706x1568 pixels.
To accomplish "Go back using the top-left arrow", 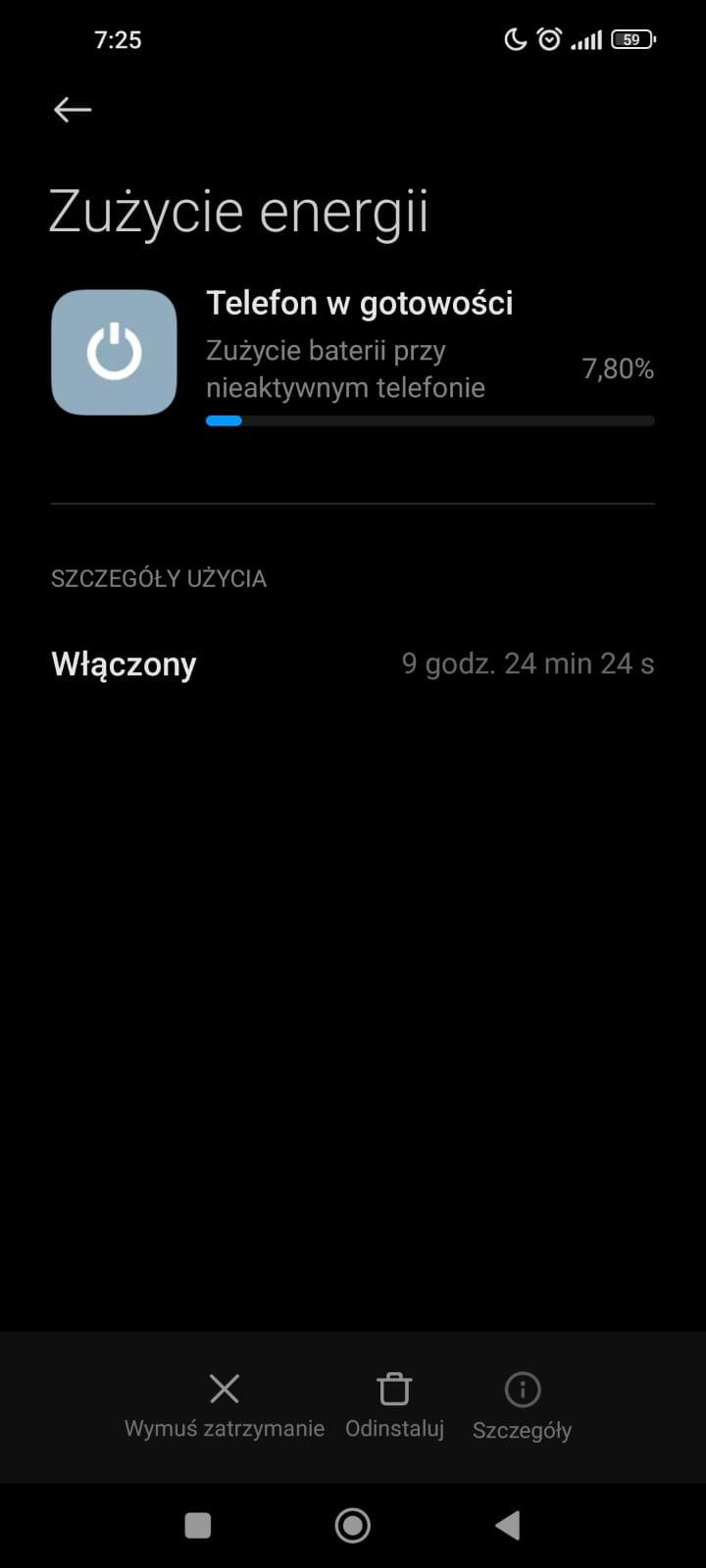I will (x=73, y=110).
